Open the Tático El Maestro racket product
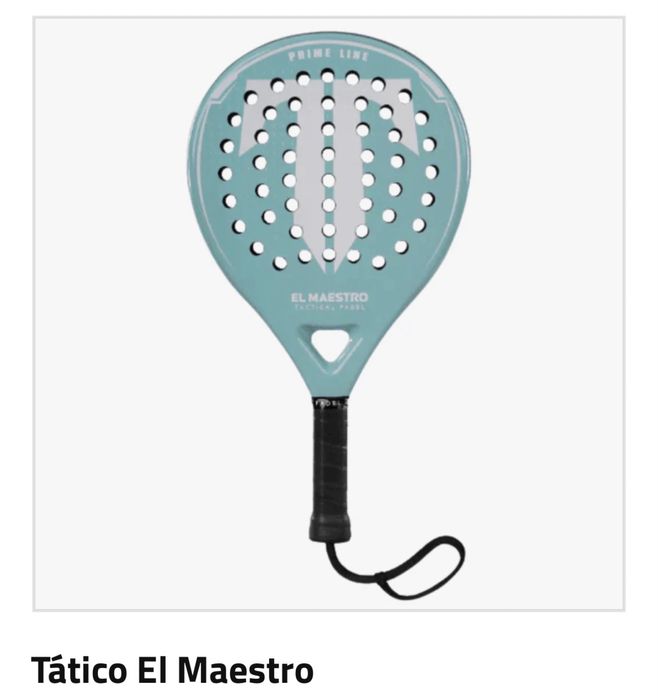The image size is (658, 700). coord(172,669)
